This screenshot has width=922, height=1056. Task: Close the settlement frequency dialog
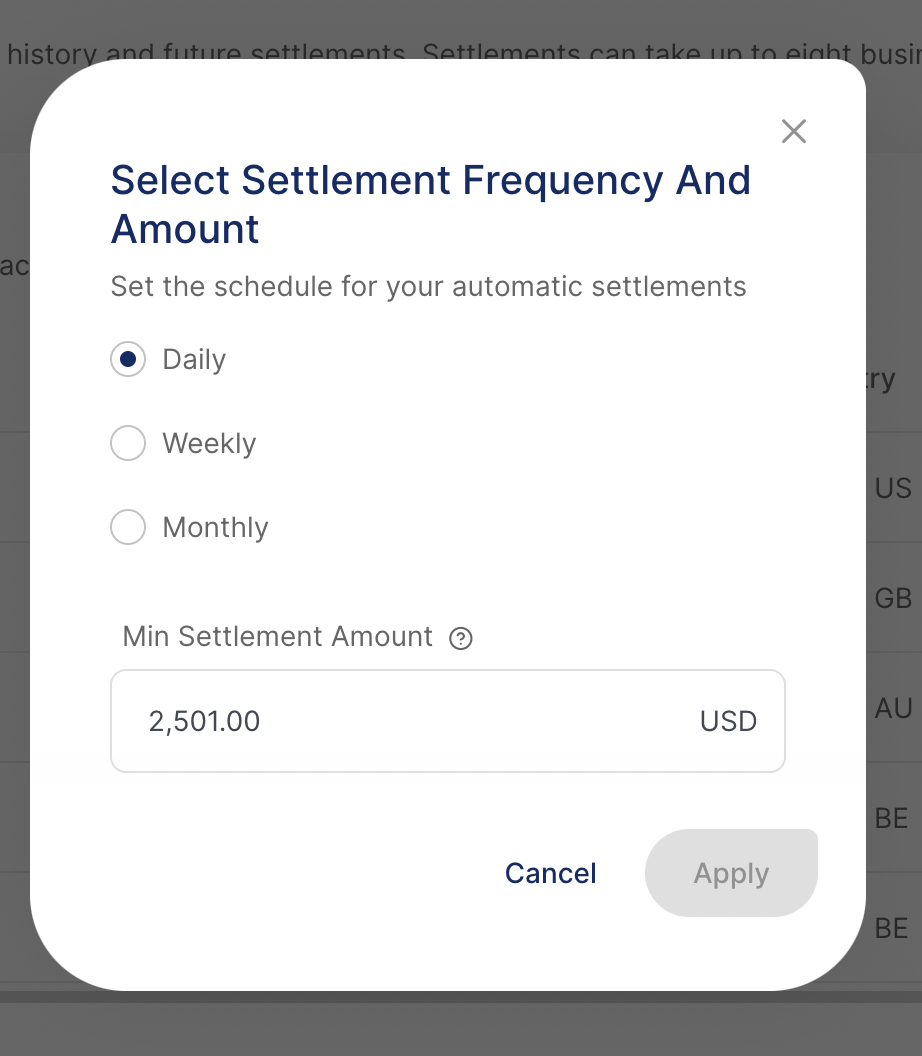point(794,131)
